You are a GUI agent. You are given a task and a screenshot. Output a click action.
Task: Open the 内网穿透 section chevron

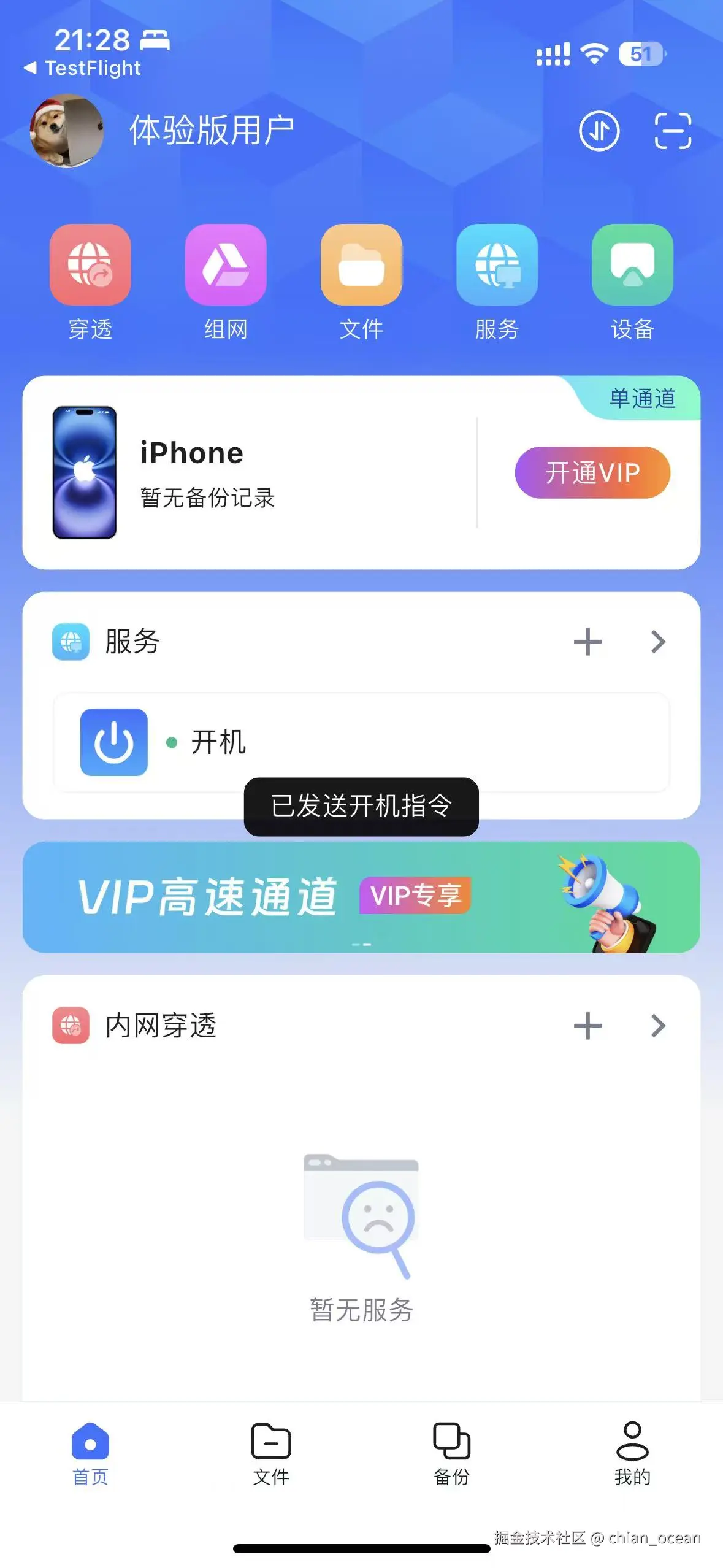click(x=658, y=1026)
